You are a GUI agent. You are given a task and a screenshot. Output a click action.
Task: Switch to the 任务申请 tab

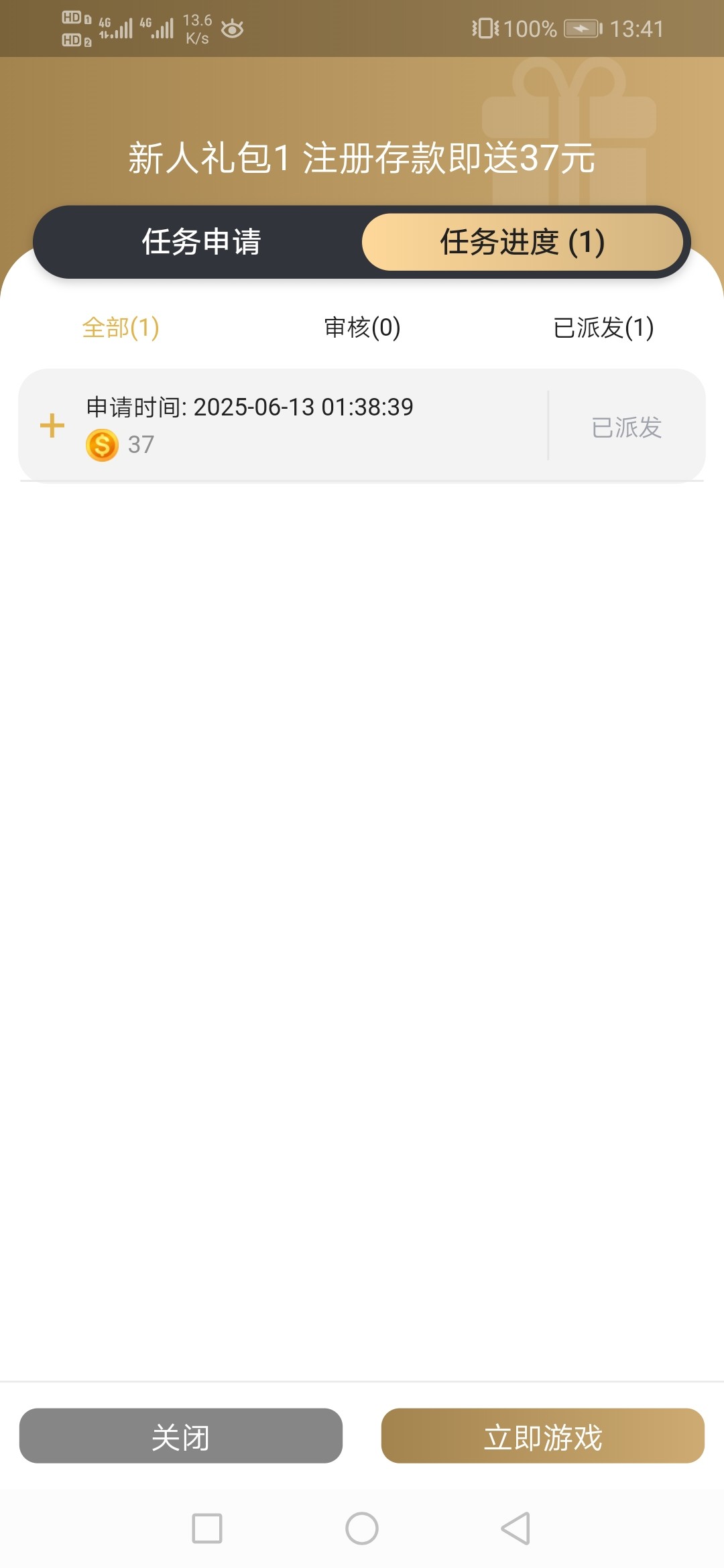(x=201, y=242)
